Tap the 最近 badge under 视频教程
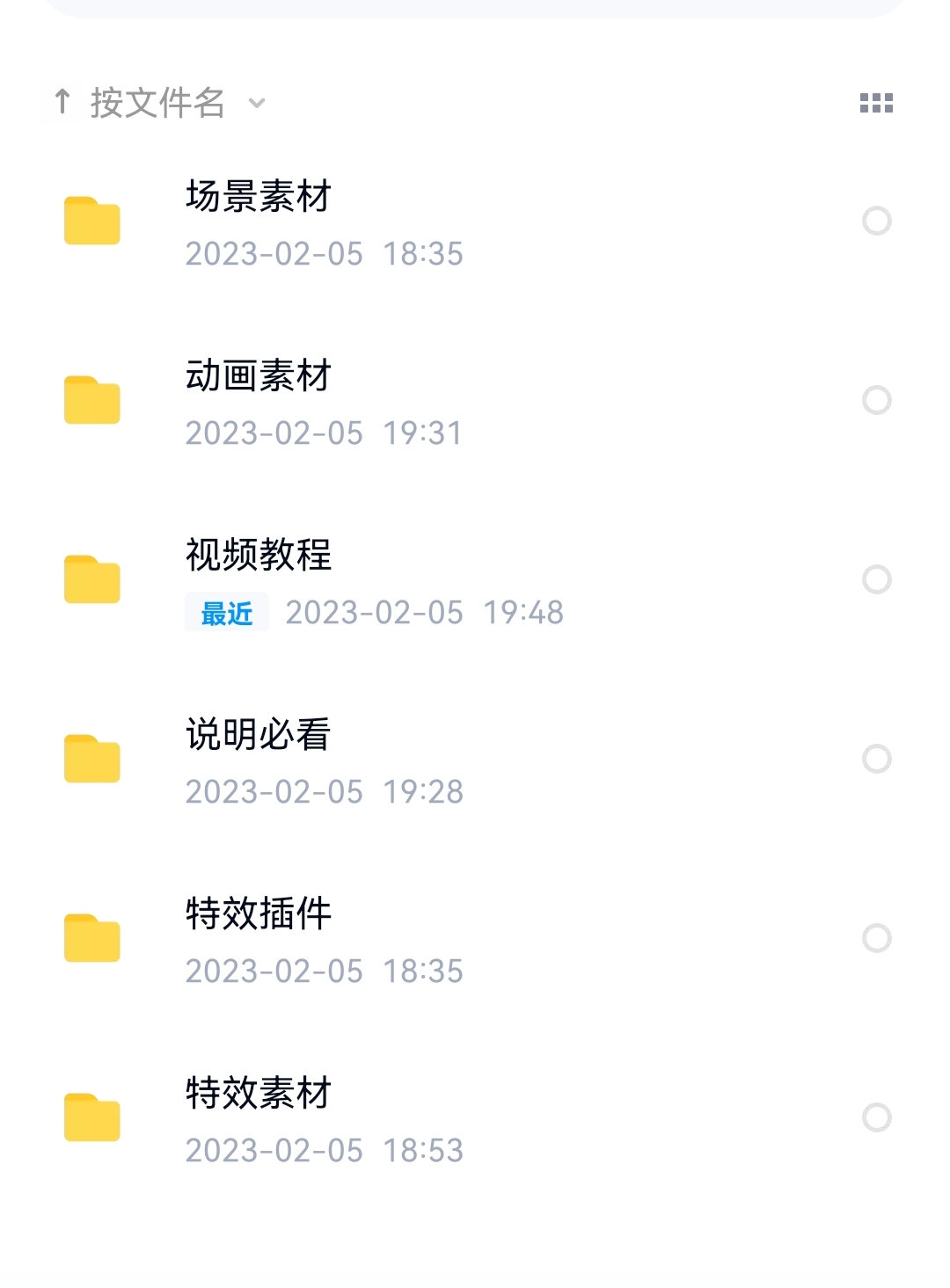This screenshot has height=1288, width=950. click(226, 614)
